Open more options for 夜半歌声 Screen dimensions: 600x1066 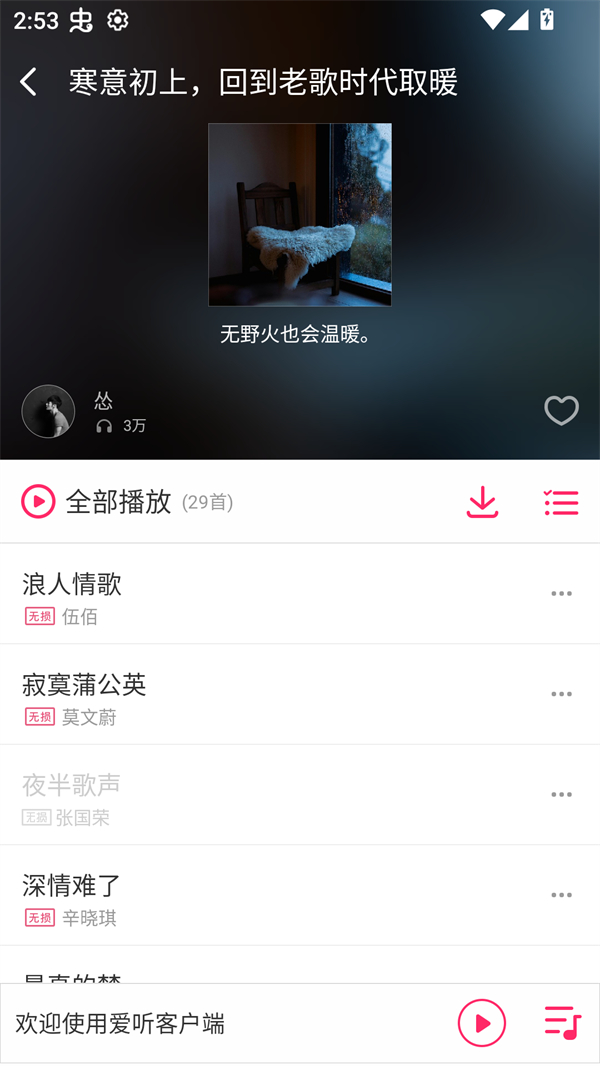click(x=561, y=795)
